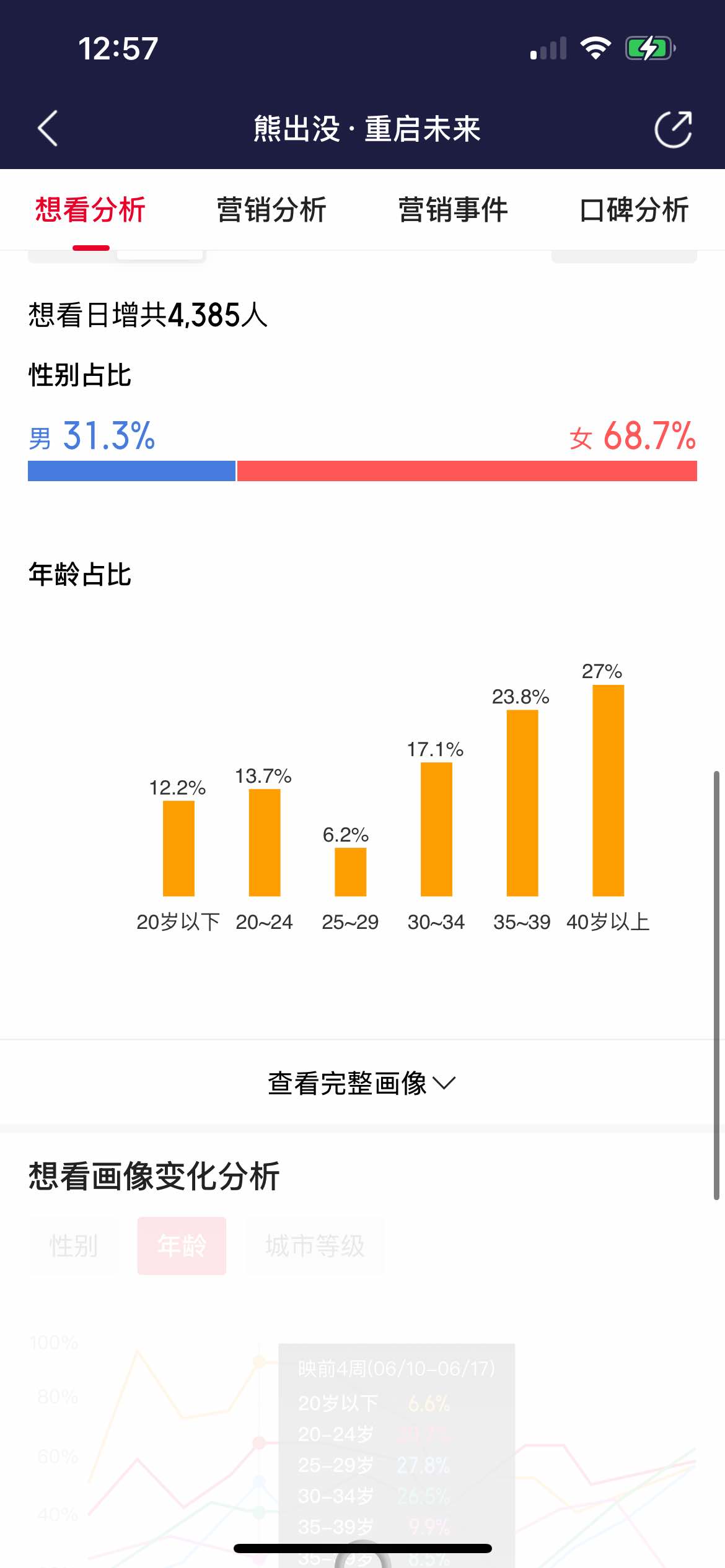Open the 营销事件 tab
Screen dimensions: 725x1568
click(x=453, y=210)
